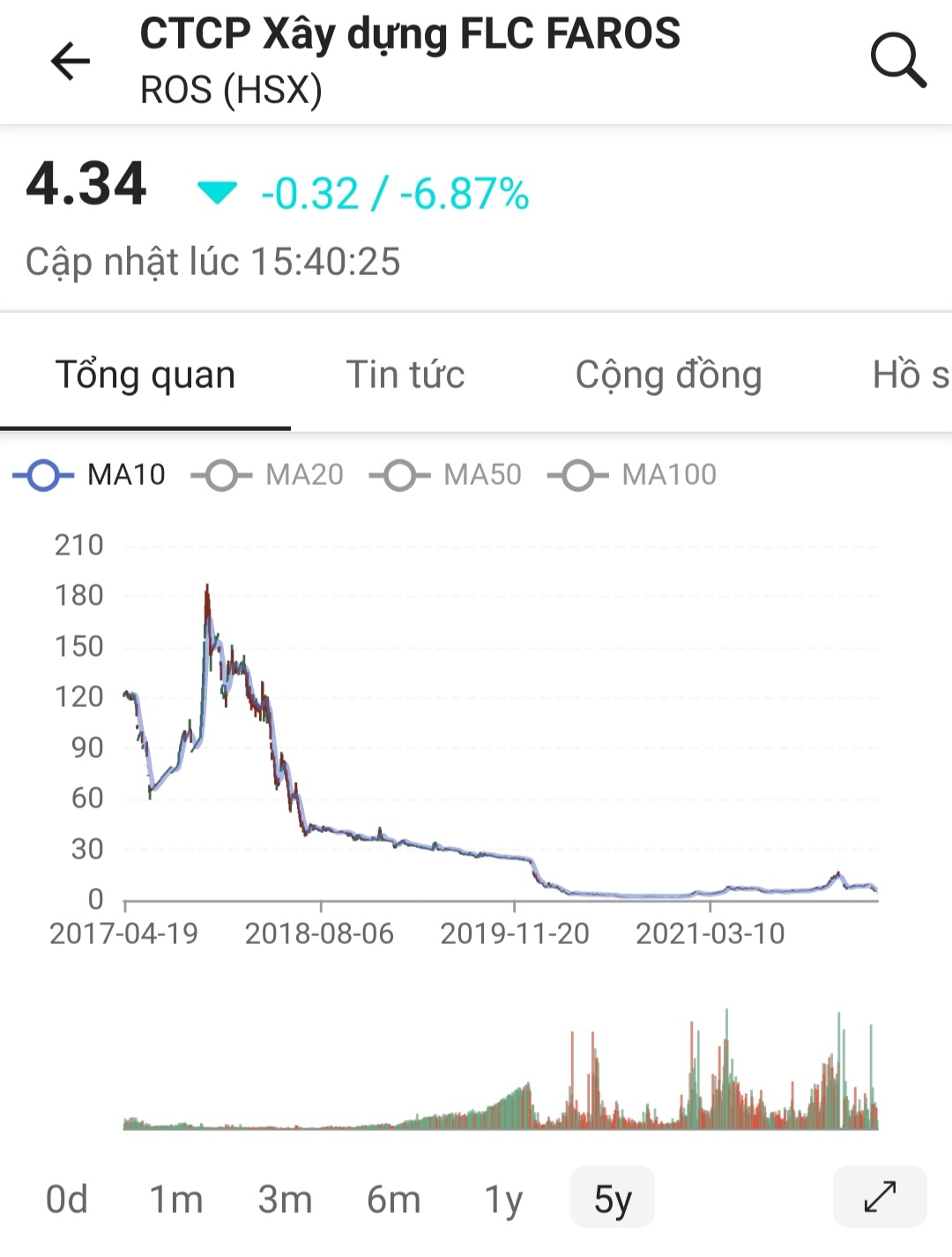This screenshot has width=952, height=1257.
Task: Tap the 5y chart range
Action: tap(613, 1198)
